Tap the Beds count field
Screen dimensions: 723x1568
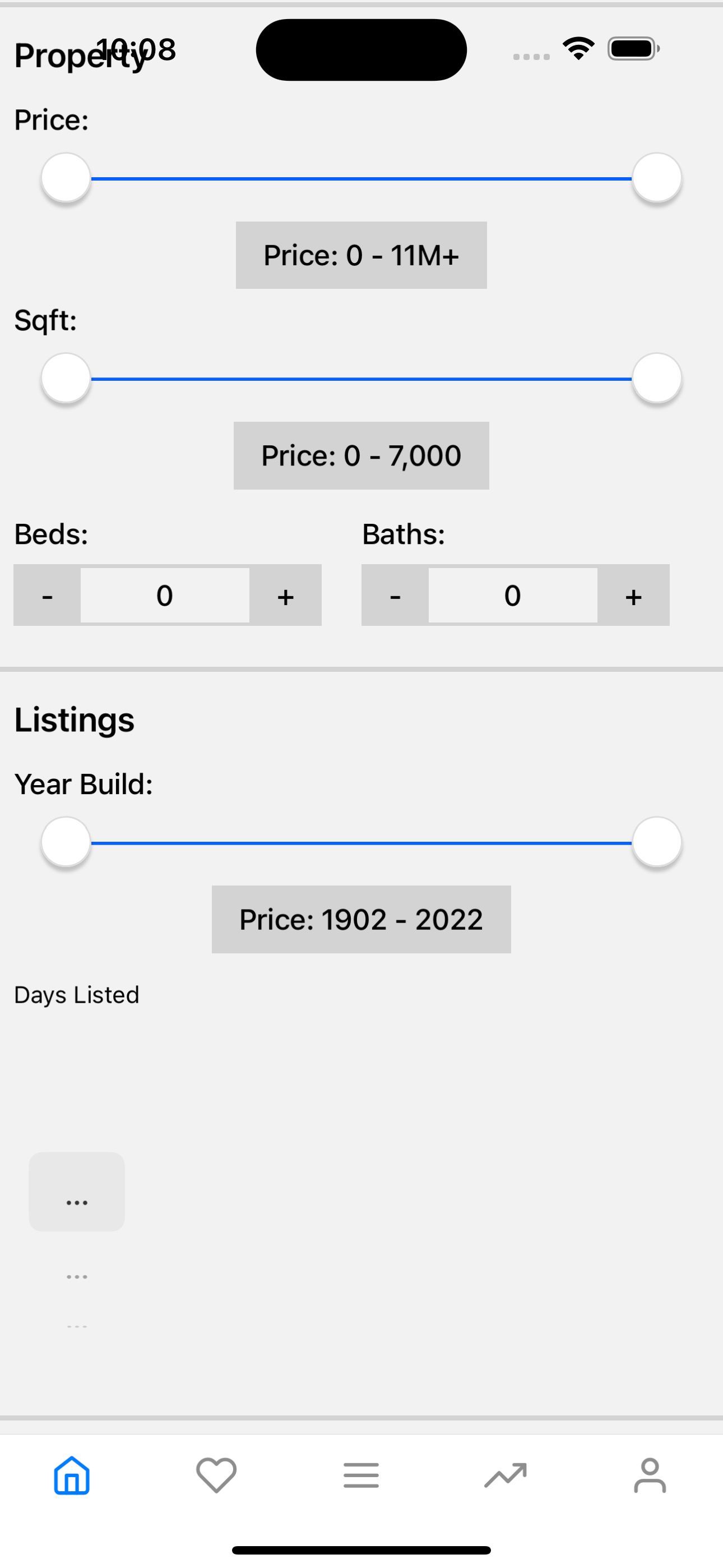165,596
